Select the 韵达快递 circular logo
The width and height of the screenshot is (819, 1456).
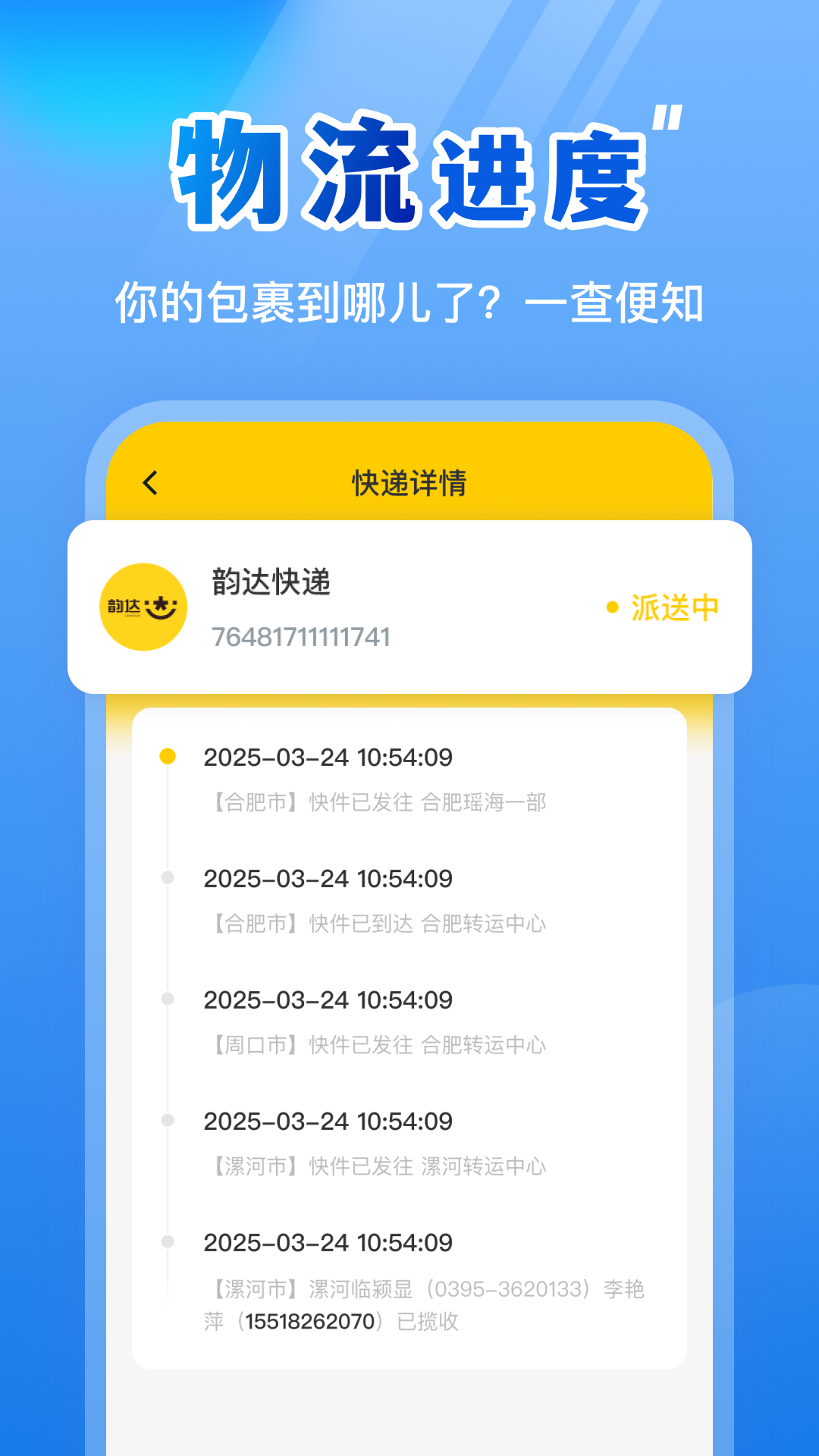(144, 607)
